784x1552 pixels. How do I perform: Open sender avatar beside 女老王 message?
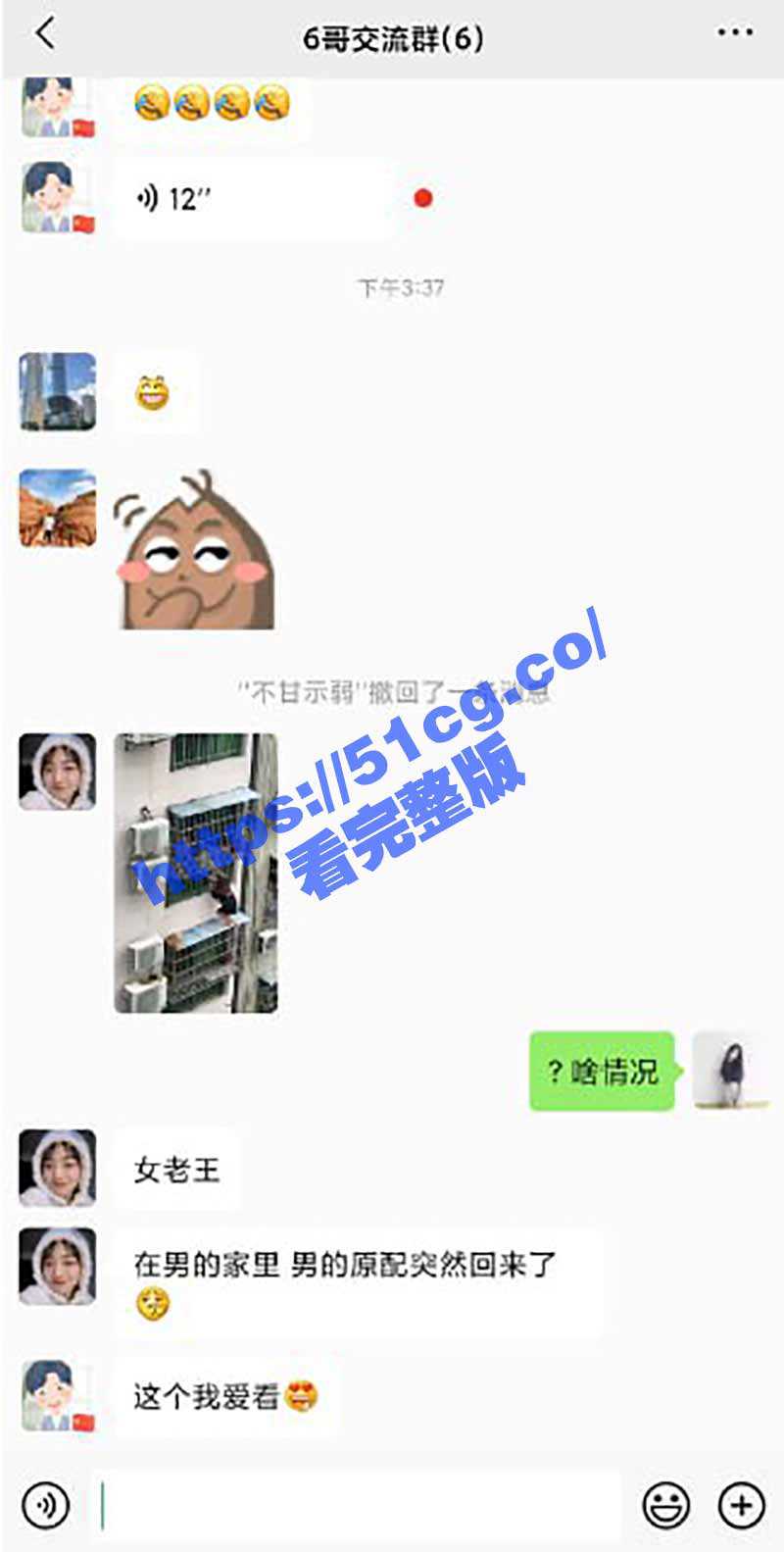[58, 1168]
